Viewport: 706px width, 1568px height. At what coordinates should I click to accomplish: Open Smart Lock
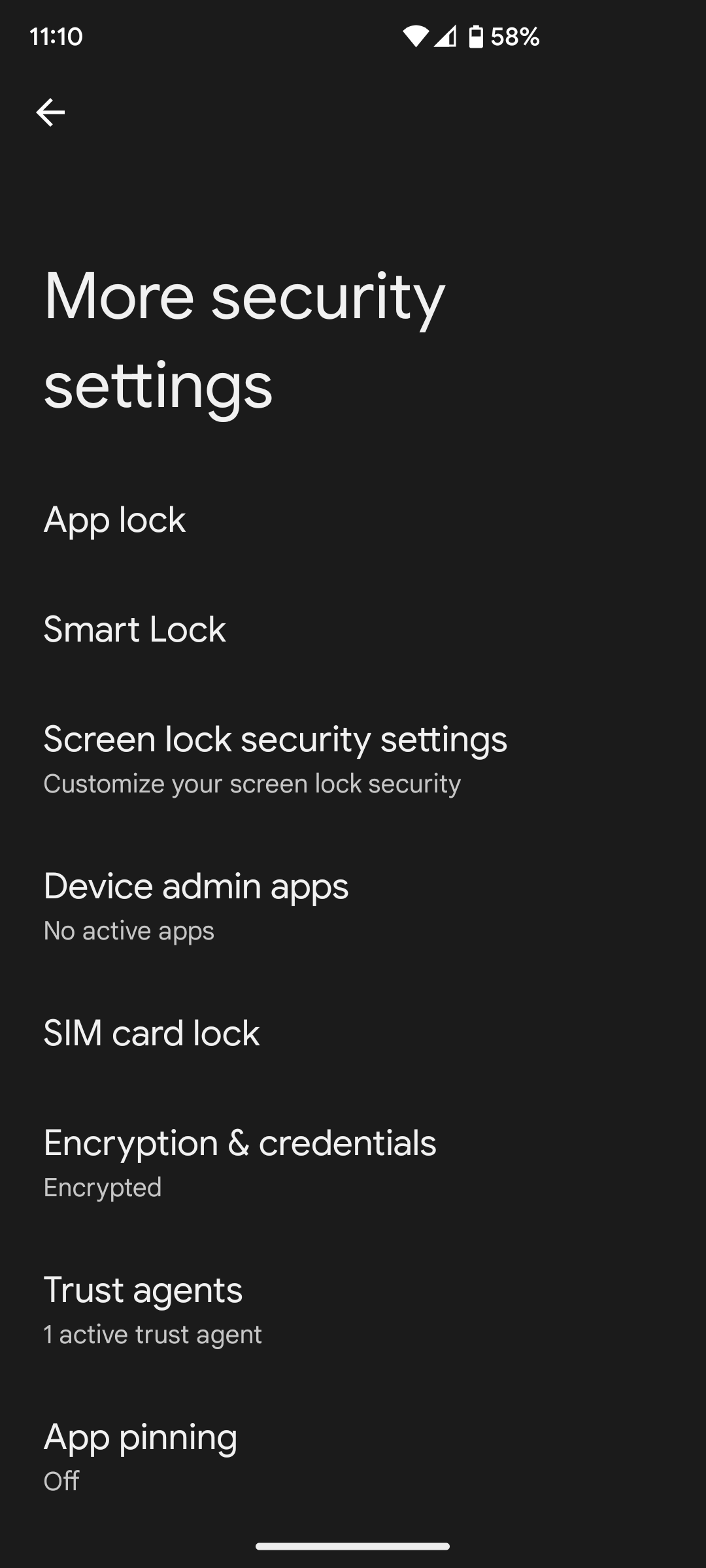pyautogui.click(x=135, y=630)
